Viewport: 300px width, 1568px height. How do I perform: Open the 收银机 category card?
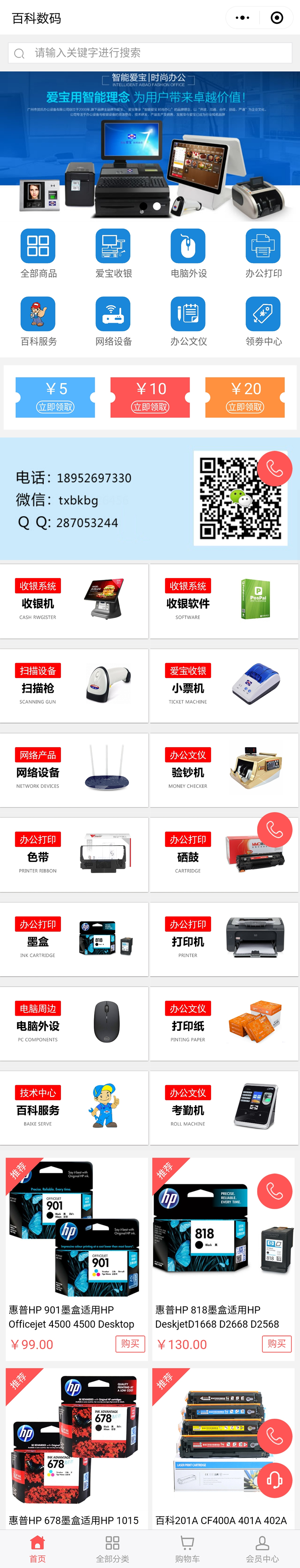pos(74,601)
